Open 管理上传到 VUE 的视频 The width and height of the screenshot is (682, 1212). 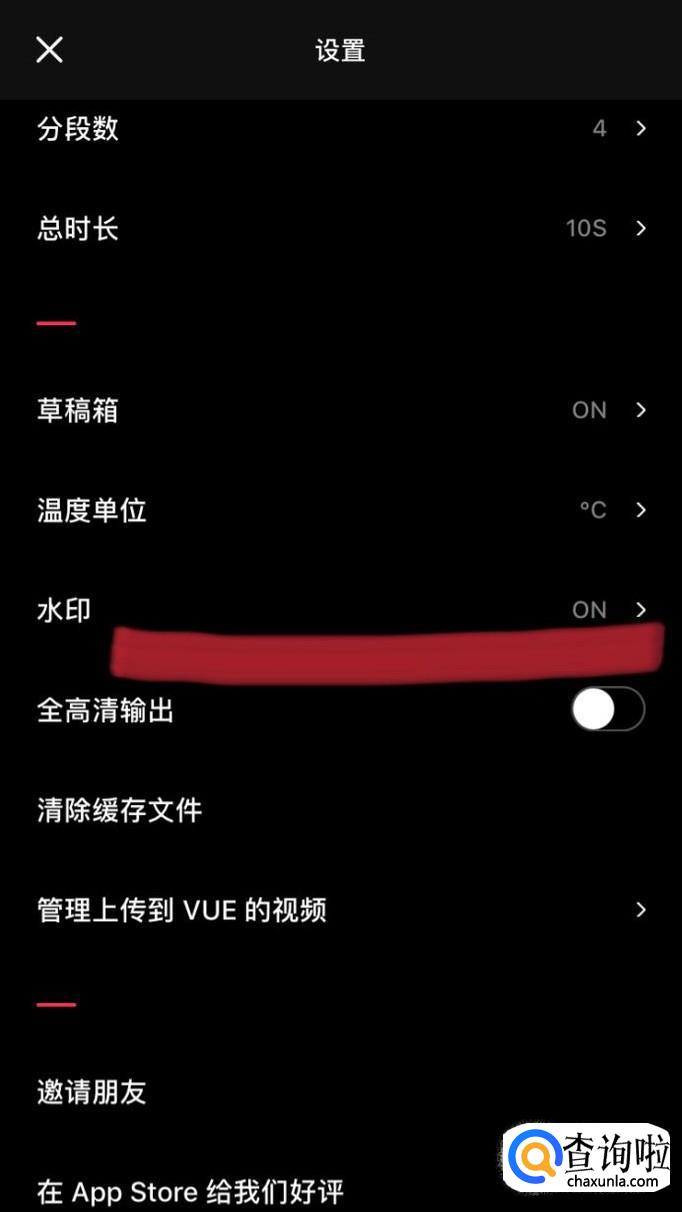coord(340,910)
